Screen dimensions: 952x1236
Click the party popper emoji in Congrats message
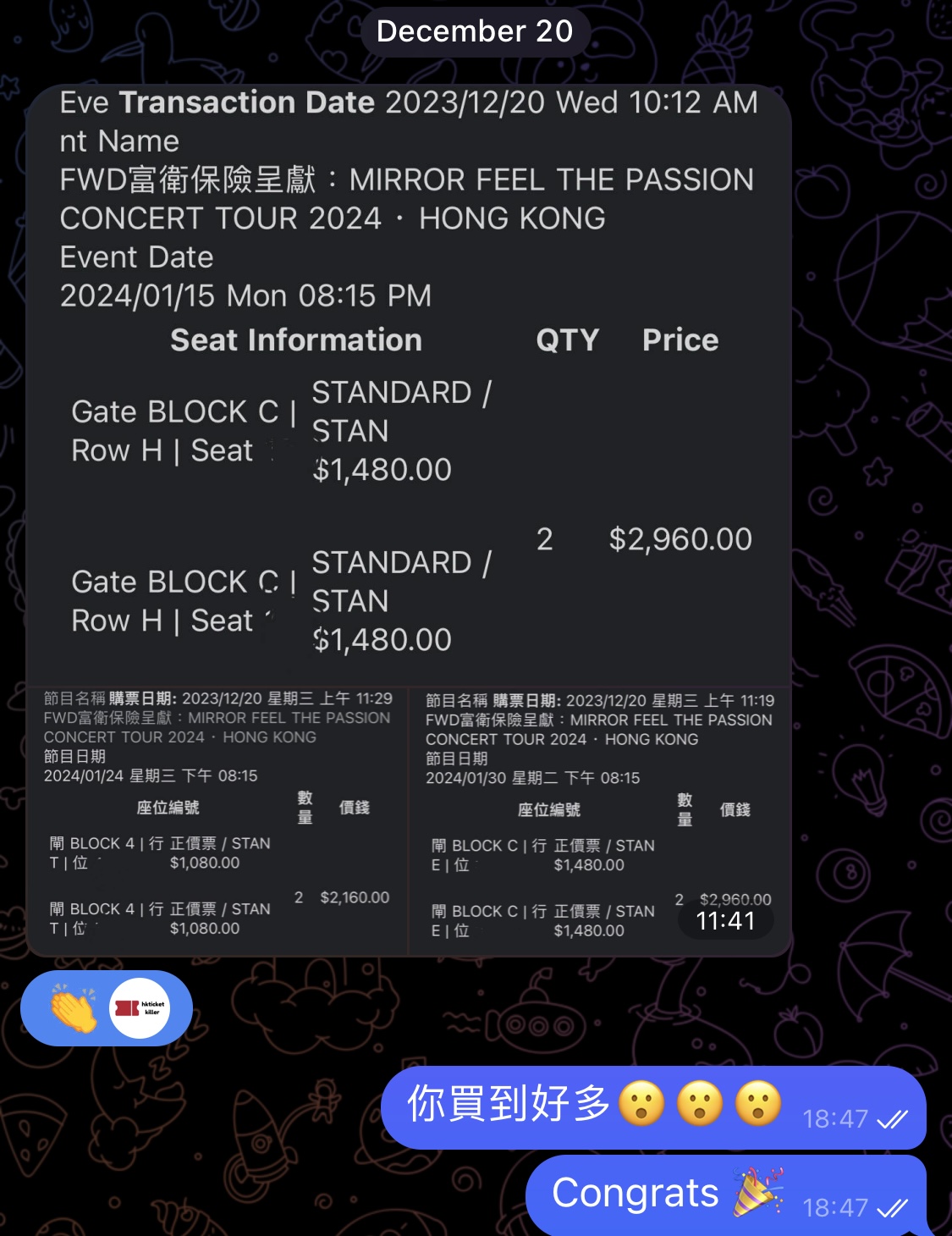pyautogui.click(x=757, y=1193)
